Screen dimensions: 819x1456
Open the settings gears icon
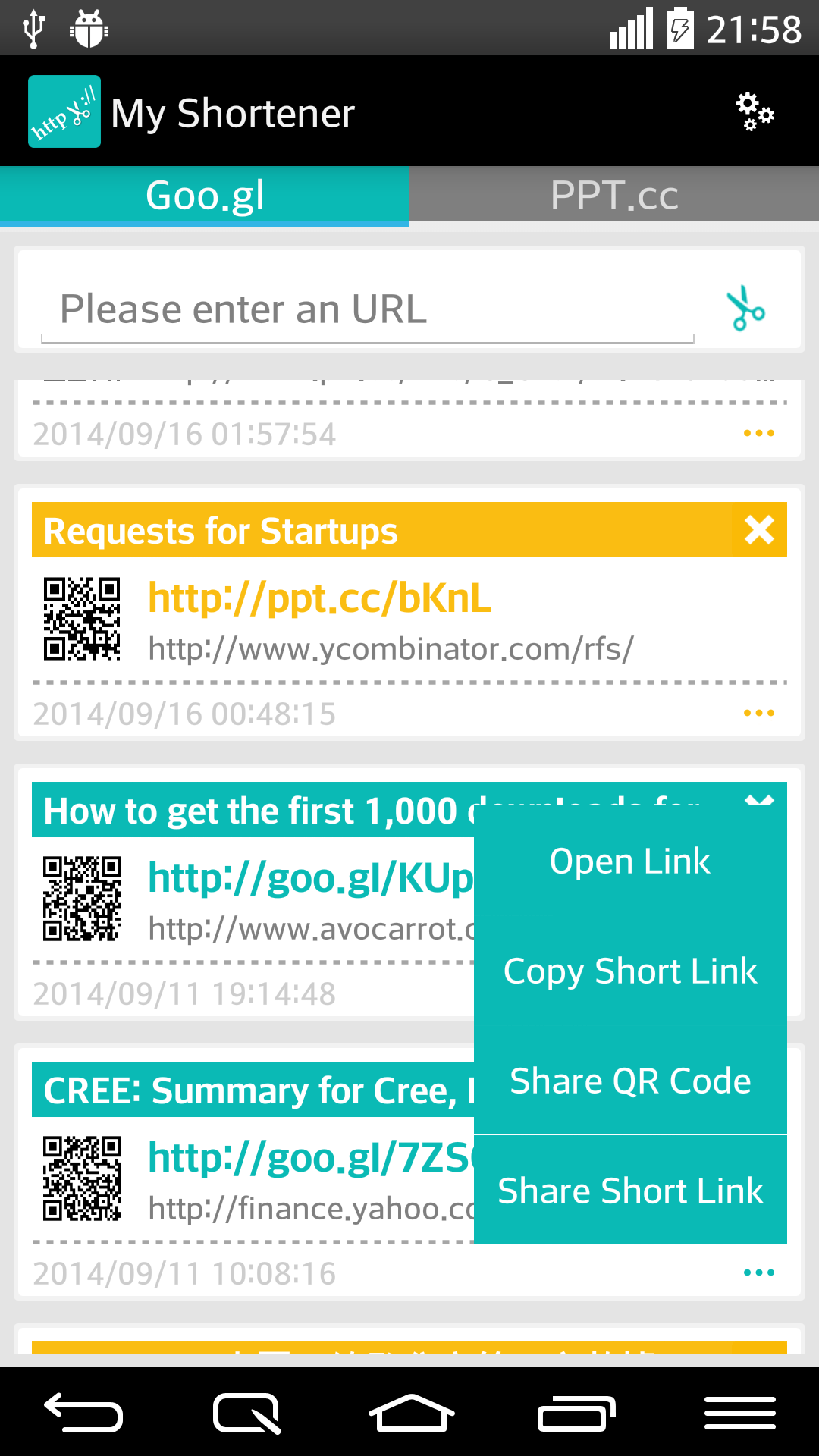(x=755, y=112)
